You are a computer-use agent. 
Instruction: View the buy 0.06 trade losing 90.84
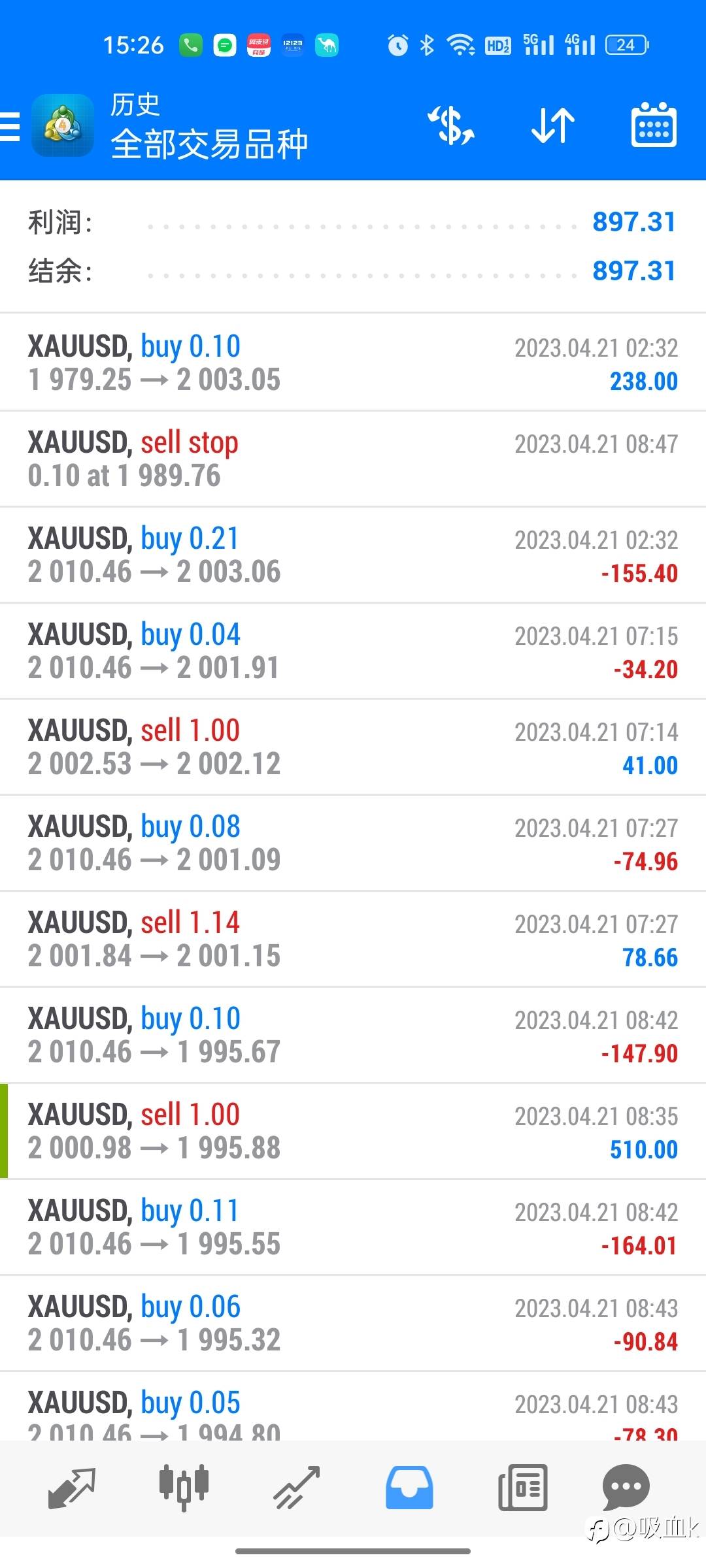tap(353, 1323)
